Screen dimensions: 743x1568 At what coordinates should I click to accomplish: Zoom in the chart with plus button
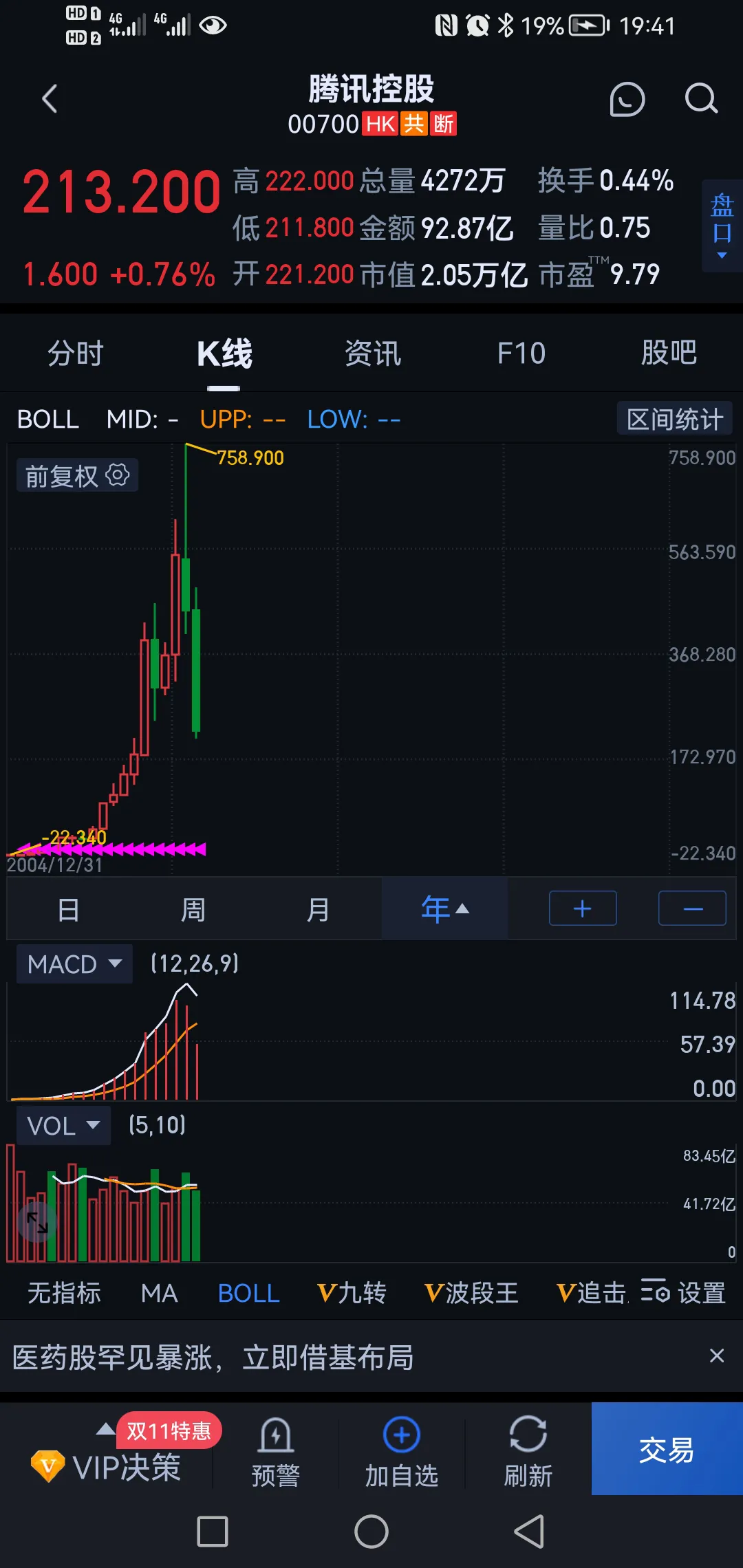coord(582,908)
